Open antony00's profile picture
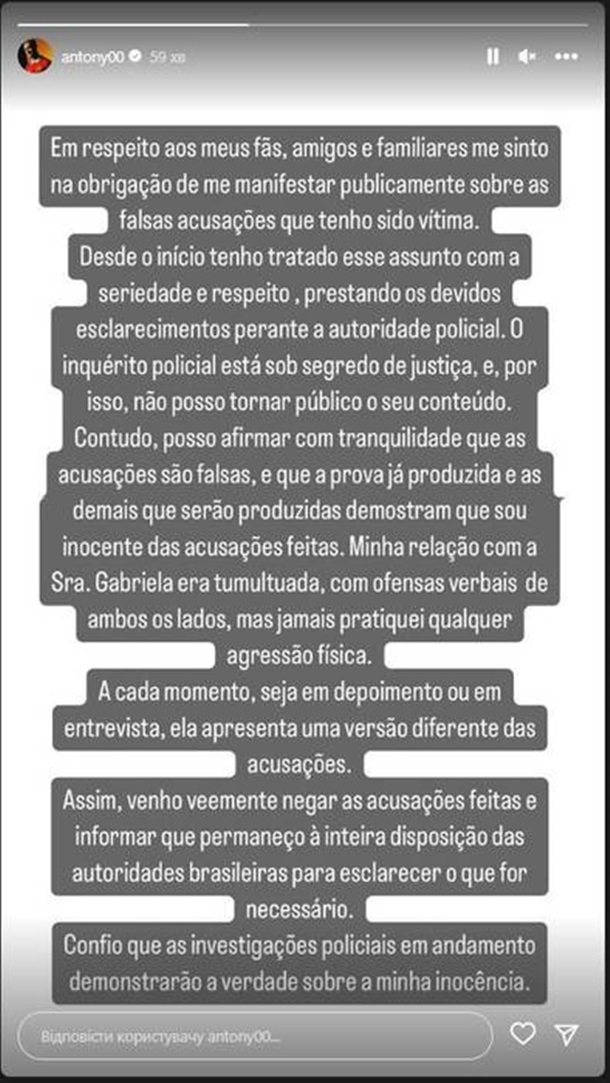 click(x=34, y=57)
